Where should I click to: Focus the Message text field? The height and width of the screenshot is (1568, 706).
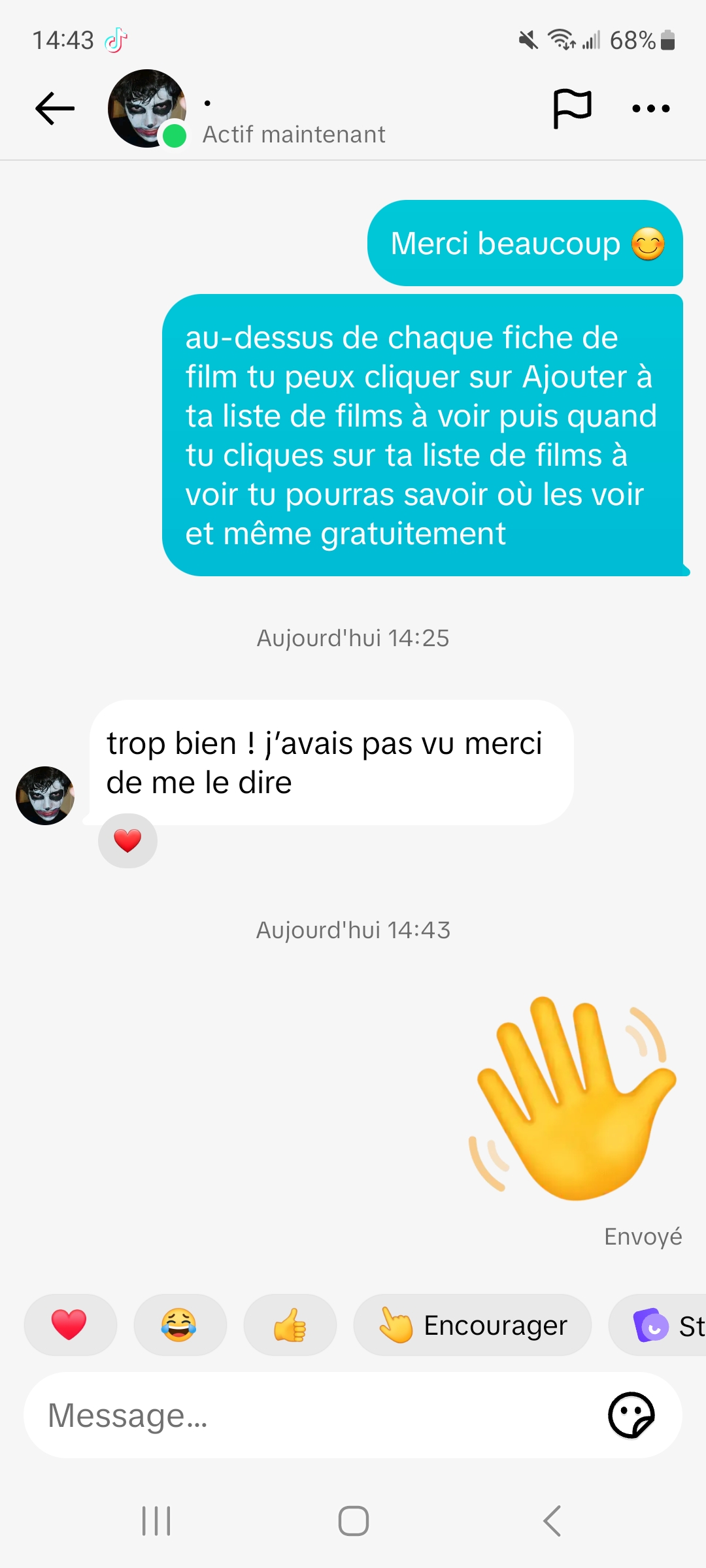tap(314, 1416)
